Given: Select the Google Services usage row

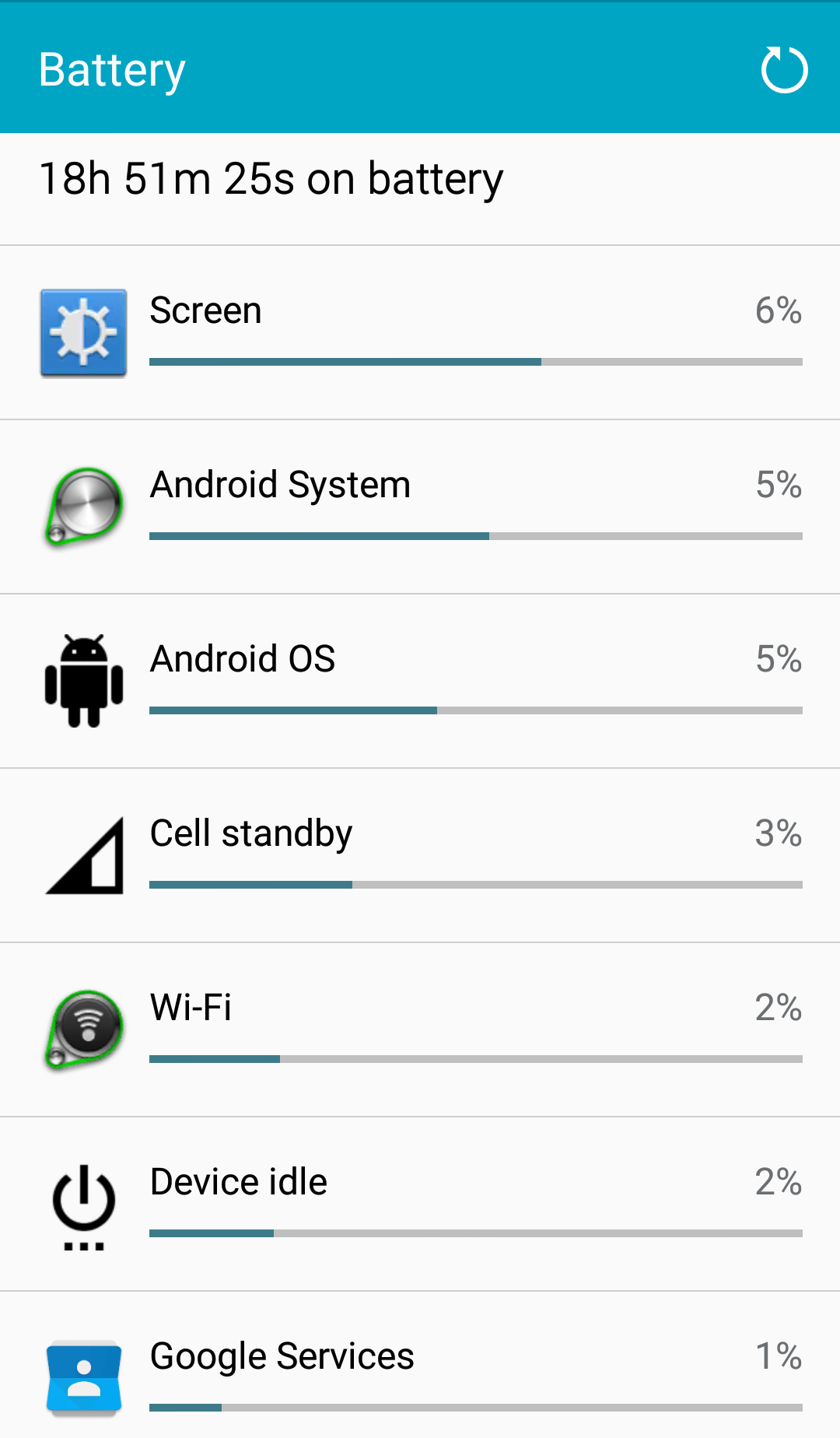Looking at the screenshot, I should click(x=420, y=1377).
